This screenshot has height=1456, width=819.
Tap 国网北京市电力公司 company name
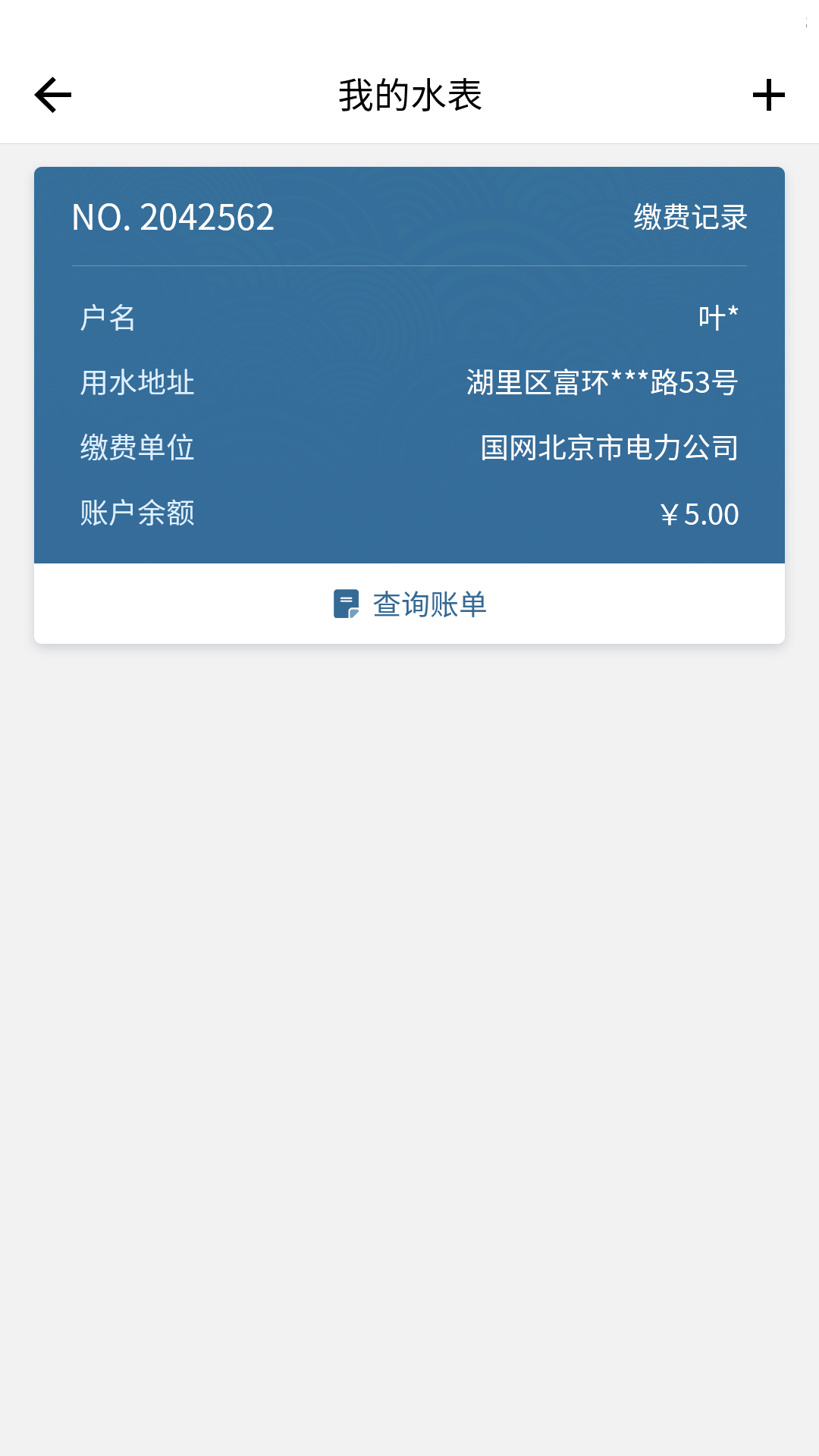pos(611,449)
